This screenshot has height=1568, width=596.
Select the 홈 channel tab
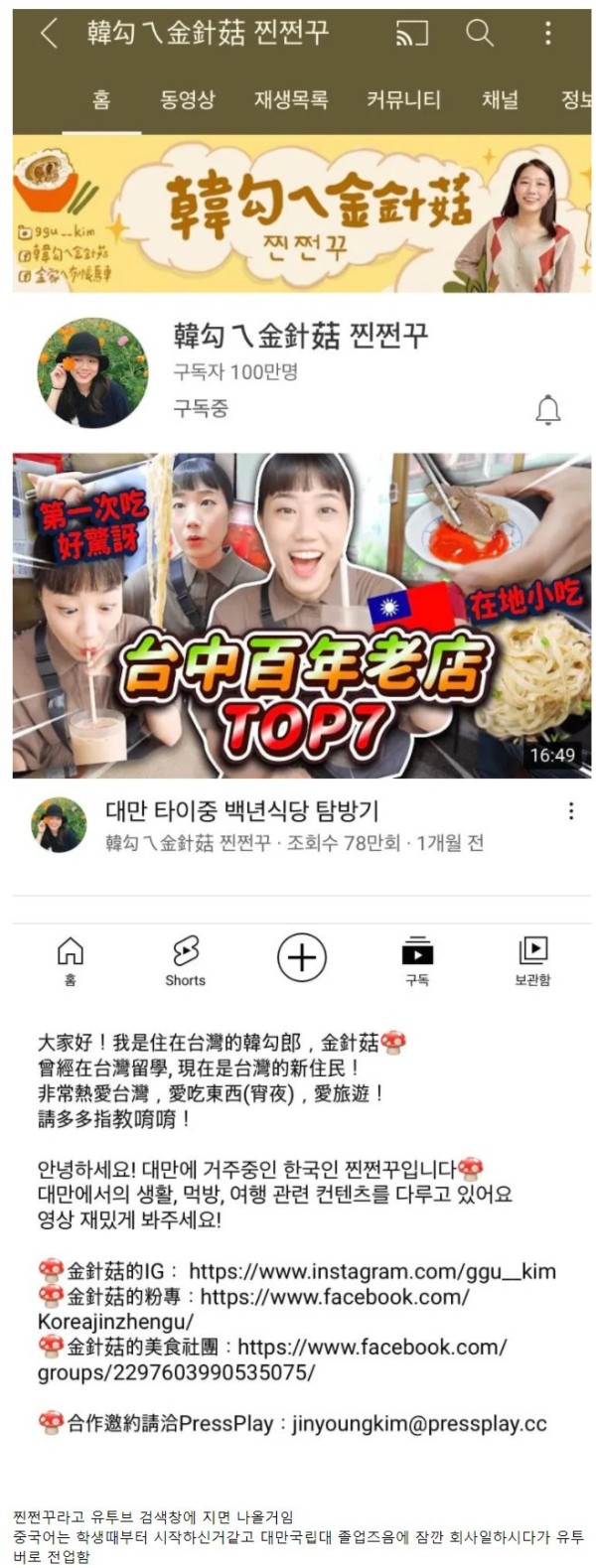(x=101, y=99)
